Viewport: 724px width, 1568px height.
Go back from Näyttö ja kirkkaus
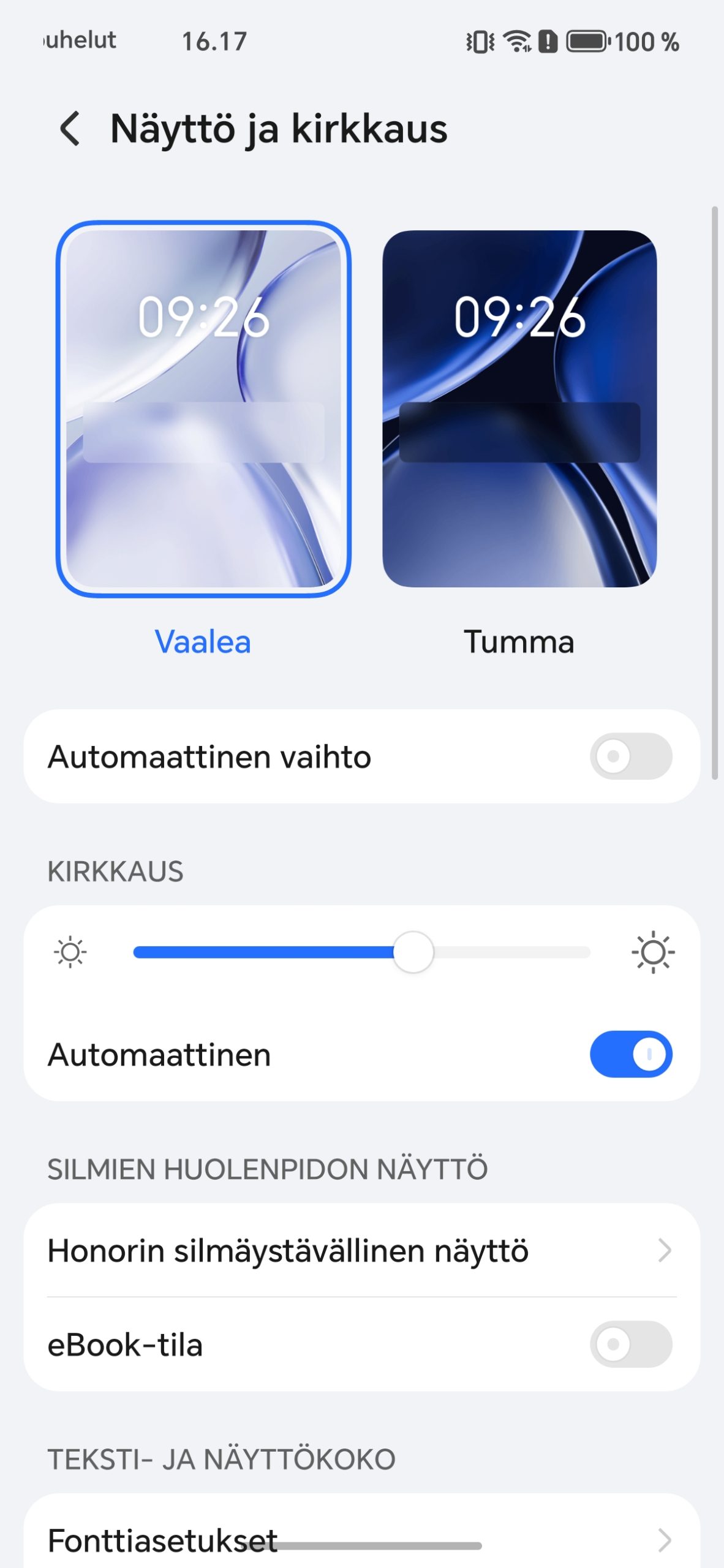click(x=70, y=129)
